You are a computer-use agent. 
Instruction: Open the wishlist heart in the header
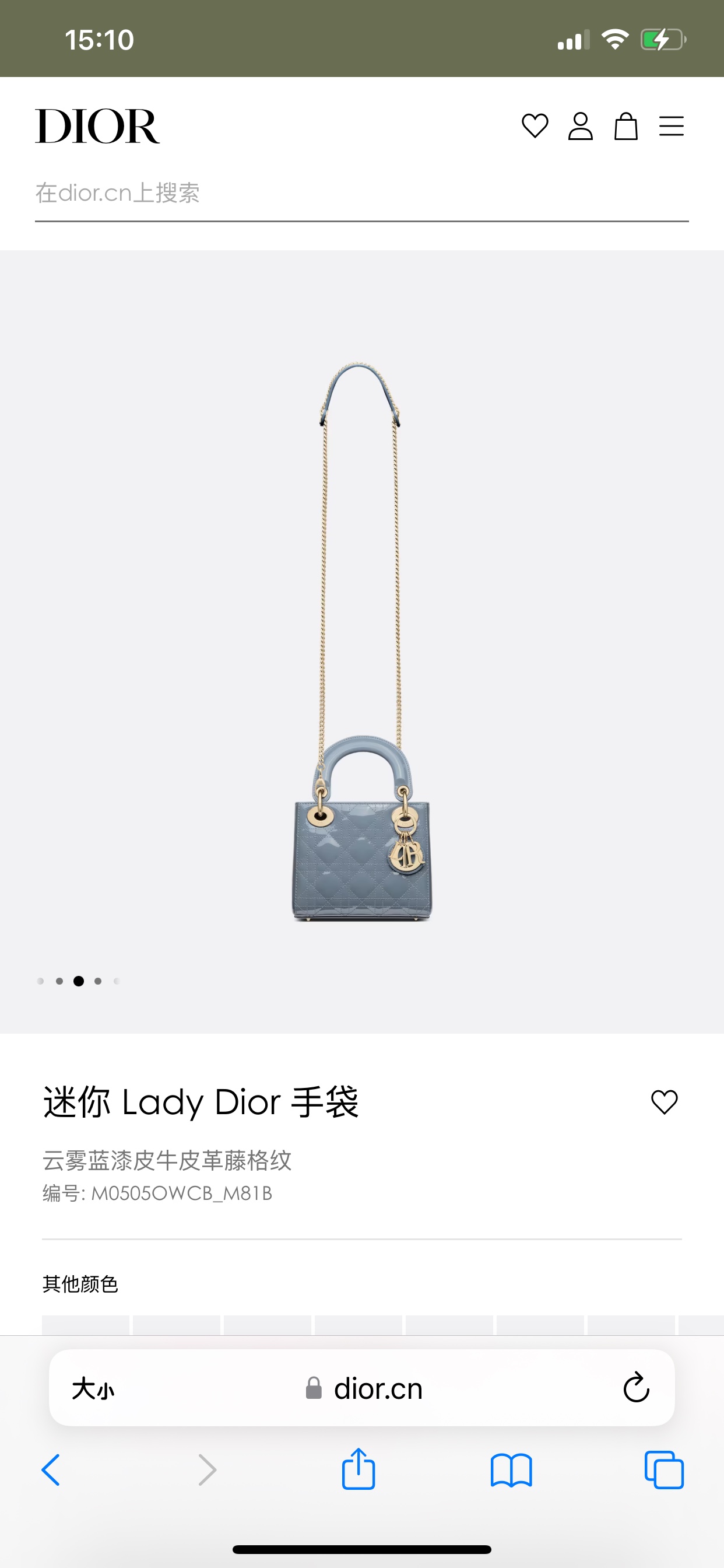pos(535,126)
